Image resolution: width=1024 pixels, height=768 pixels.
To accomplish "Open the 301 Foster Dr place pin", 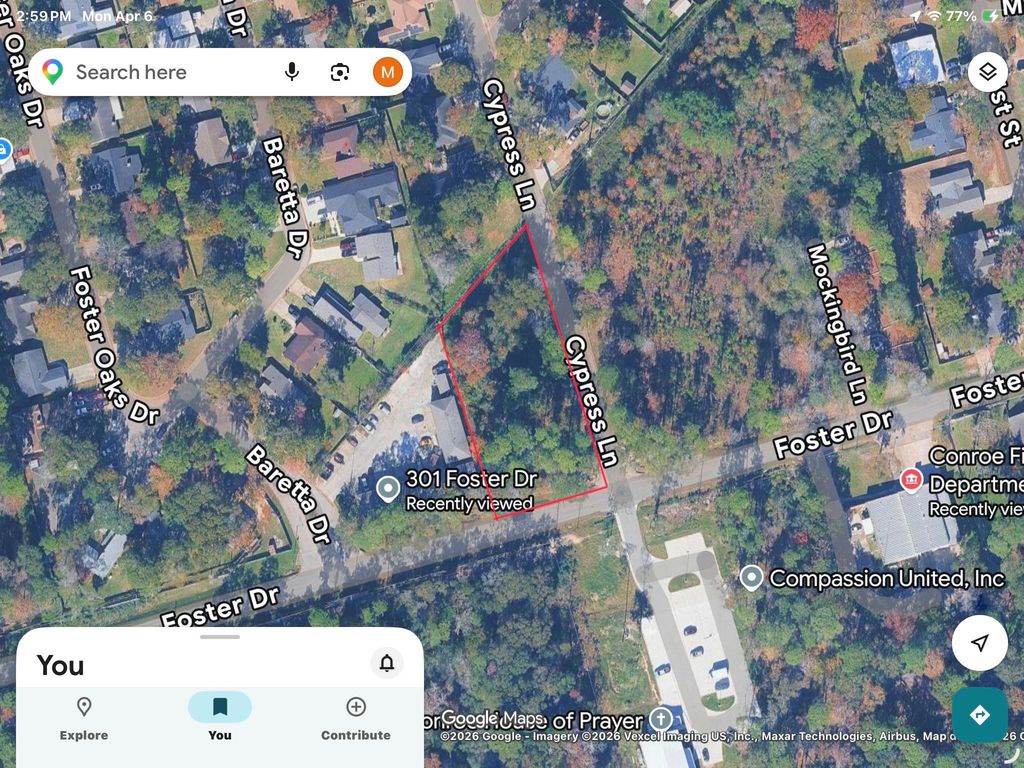I will pyautogui.click(x=389, y=489).
